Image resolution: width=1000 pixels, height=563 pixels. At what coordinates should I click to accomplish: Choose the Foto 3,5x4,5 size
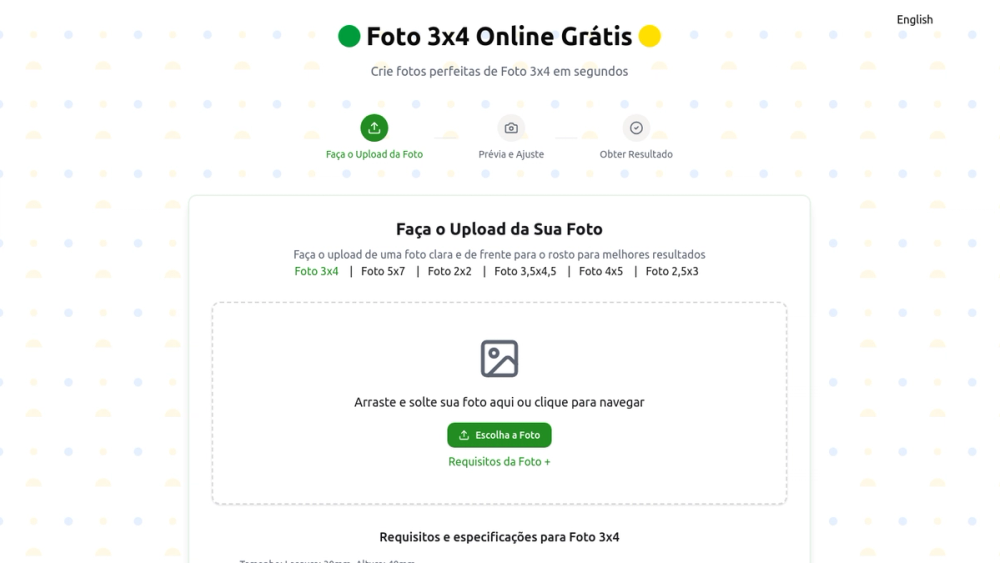pos(525,271)
